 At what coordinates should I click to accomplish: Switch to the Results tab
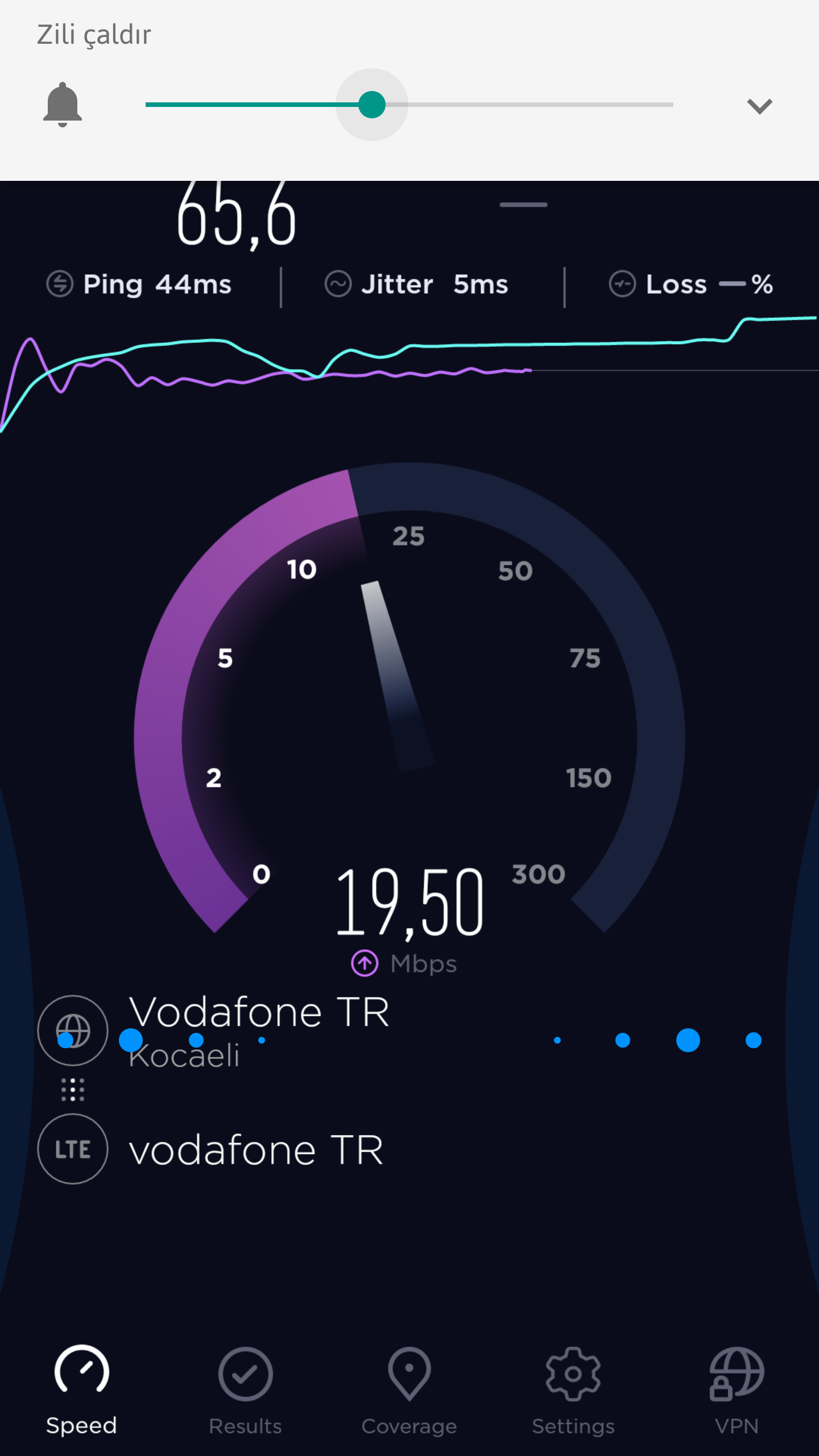[245, 1390]
